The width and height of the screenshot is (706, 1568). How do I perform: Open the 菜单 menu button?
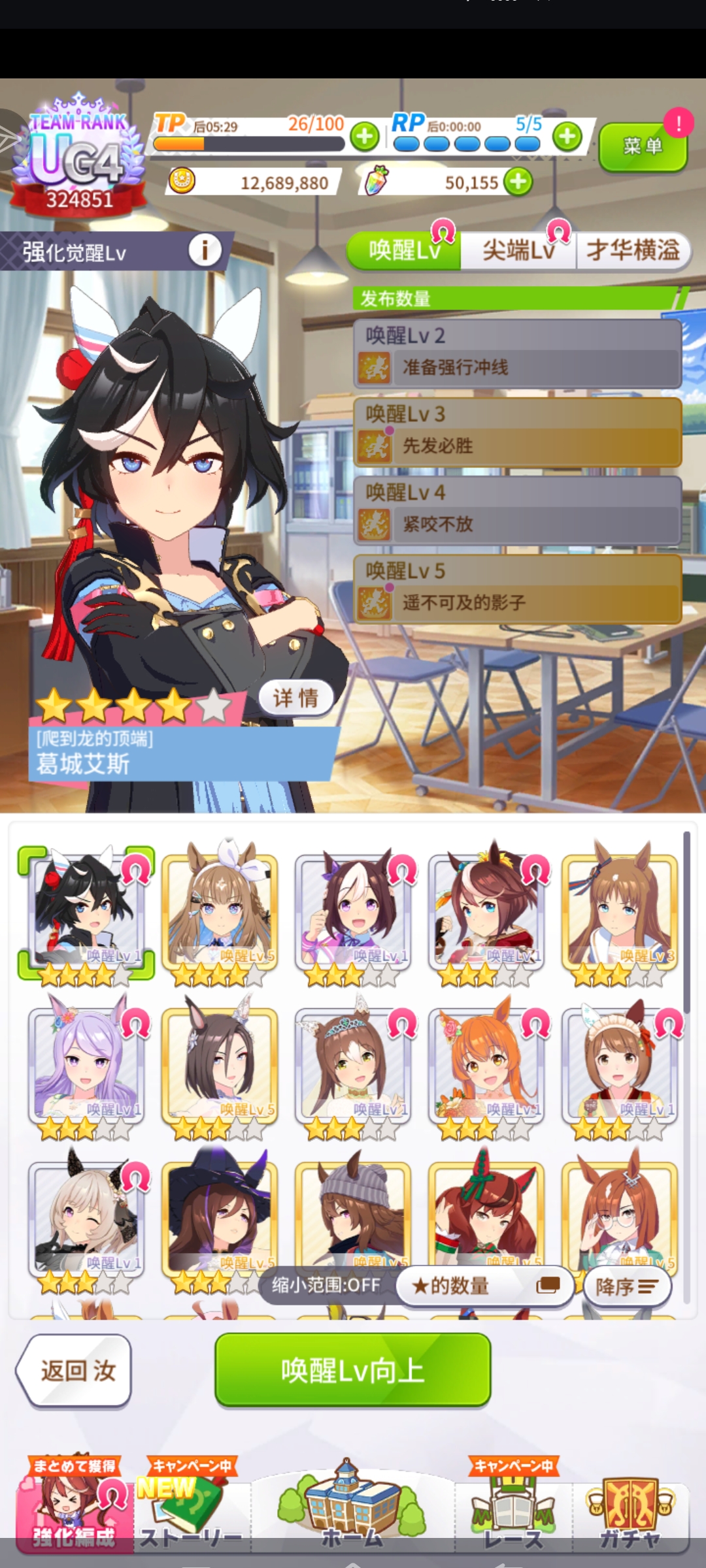coord(642,146)
